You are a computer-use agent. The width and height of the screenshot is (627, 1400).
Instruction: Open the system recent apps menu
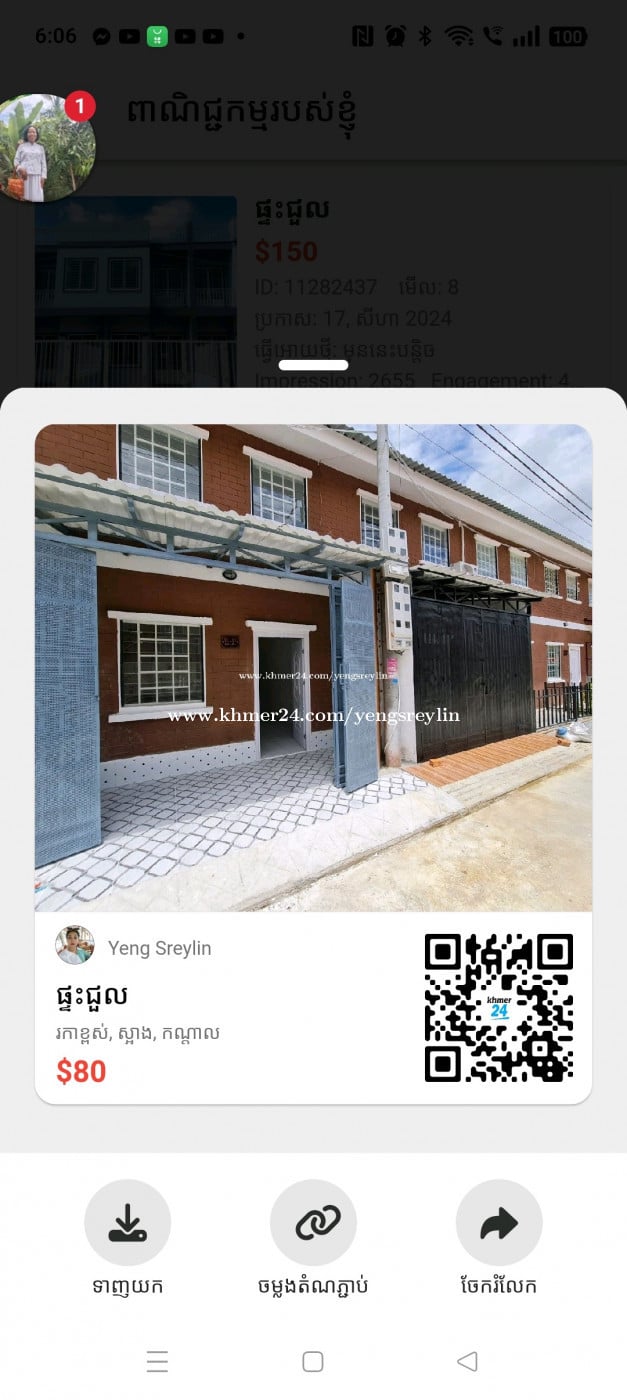pyautogui.click(x=157, y=1361)
